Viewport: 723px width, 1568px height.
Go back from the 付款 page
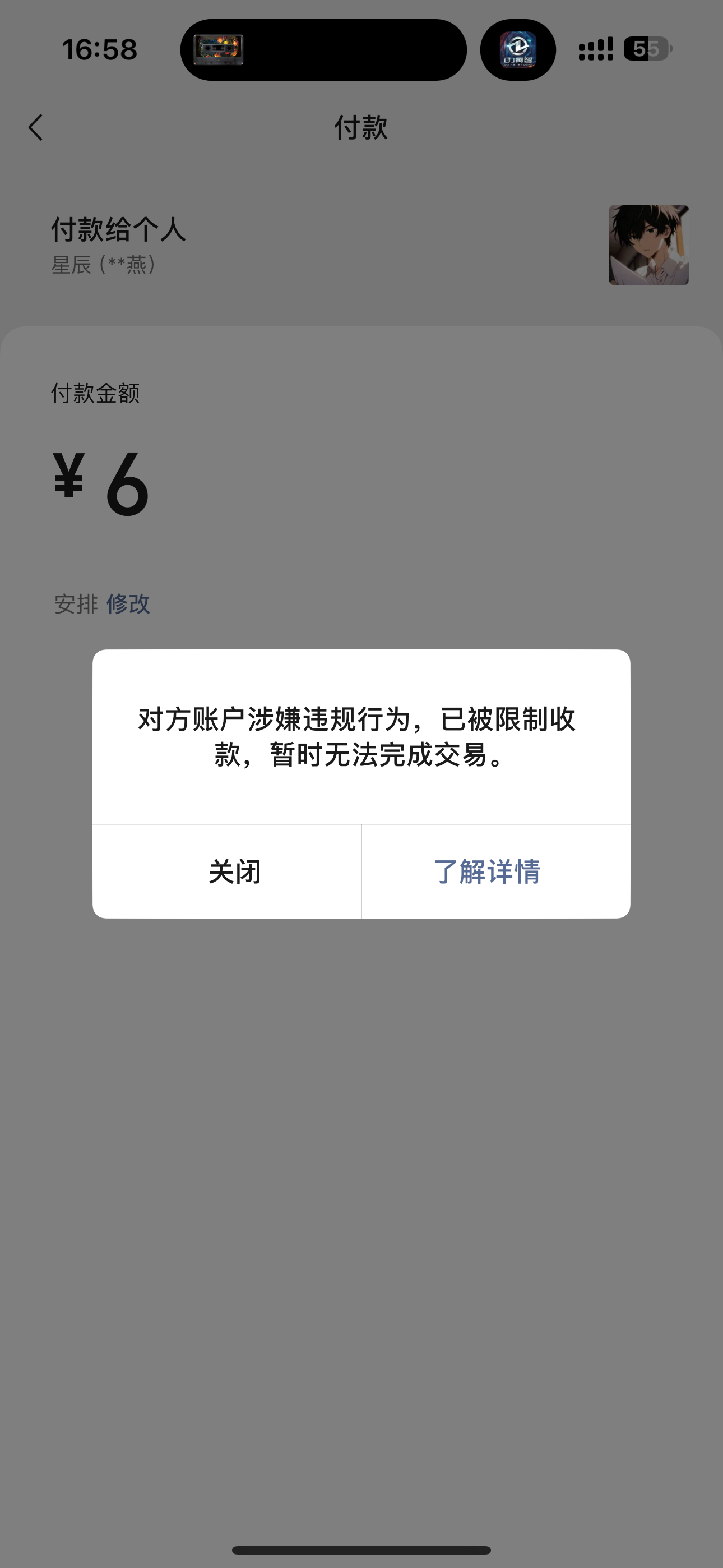(36, 128)
